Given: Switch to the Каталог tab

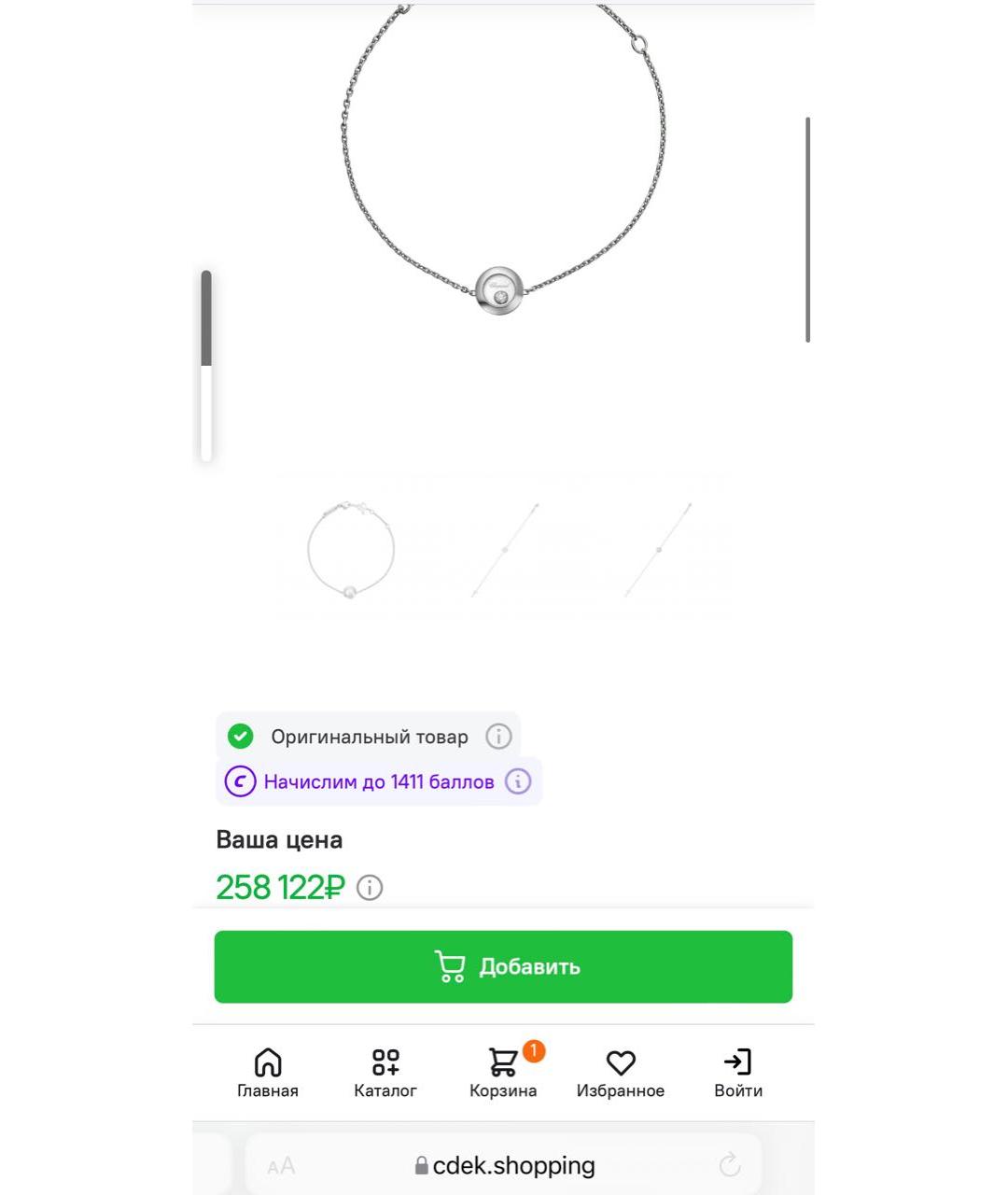Looking at the screenshot, I should (x=385, y=1073).
